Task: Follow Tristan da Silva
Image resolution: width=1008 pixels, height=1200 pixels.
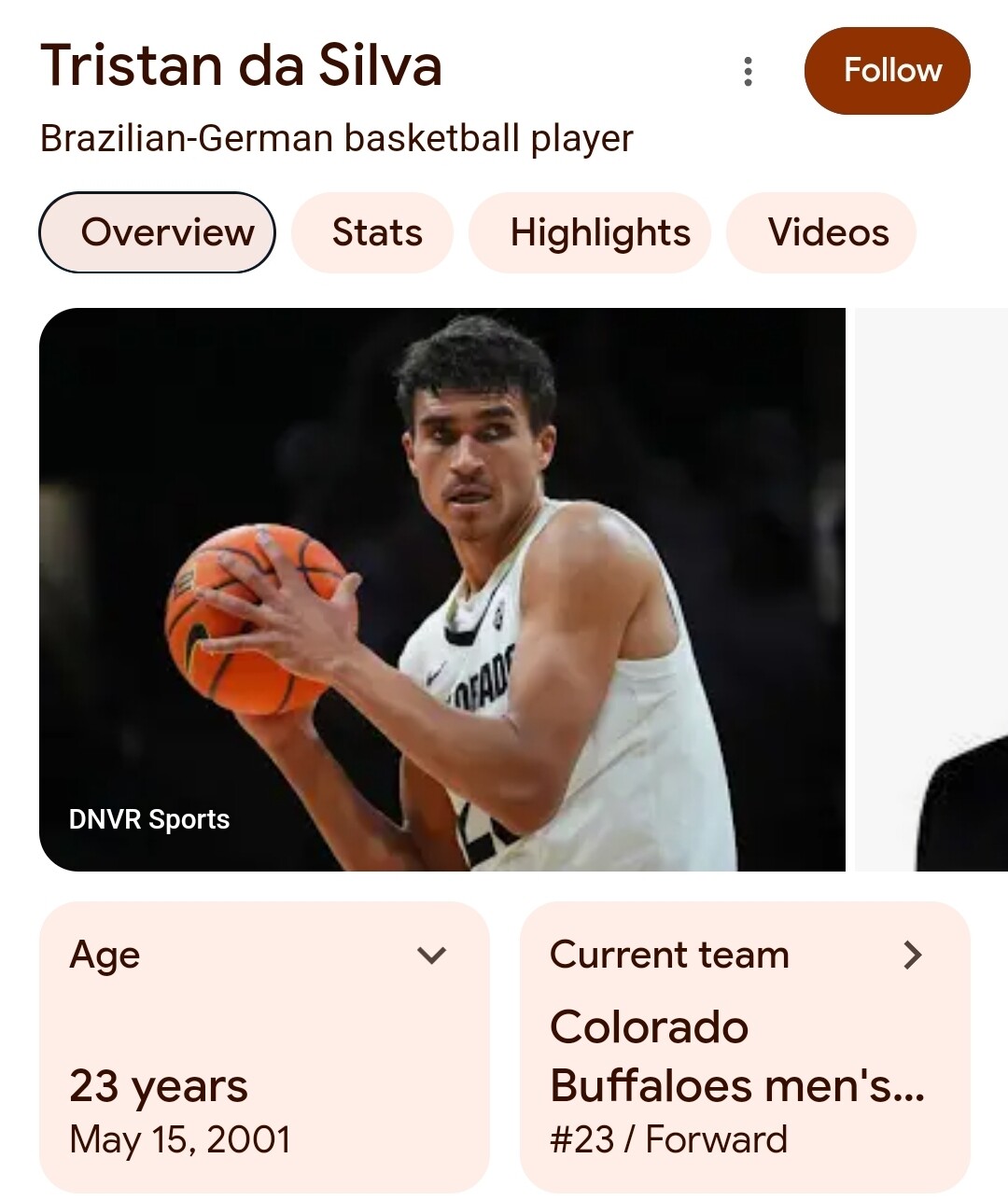Action: pyautogui.click(x=887, y=71)
